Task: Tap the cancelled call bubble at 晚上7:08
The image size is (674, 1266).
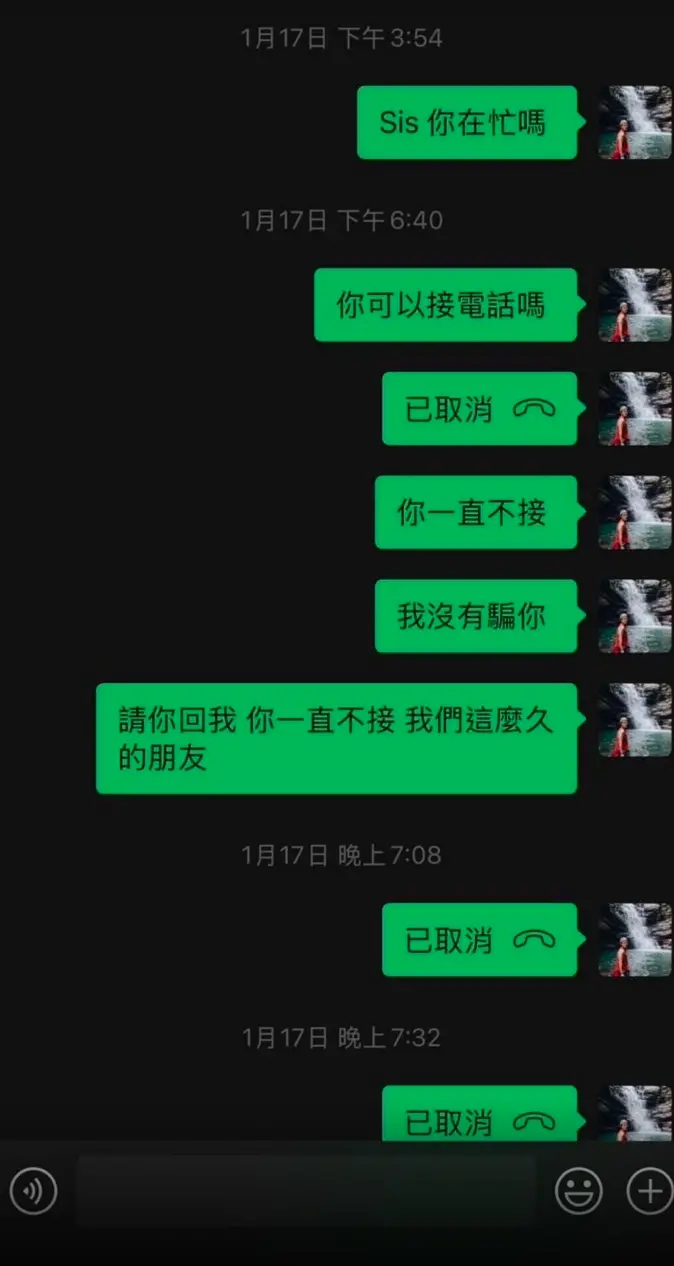Action: 480,940
